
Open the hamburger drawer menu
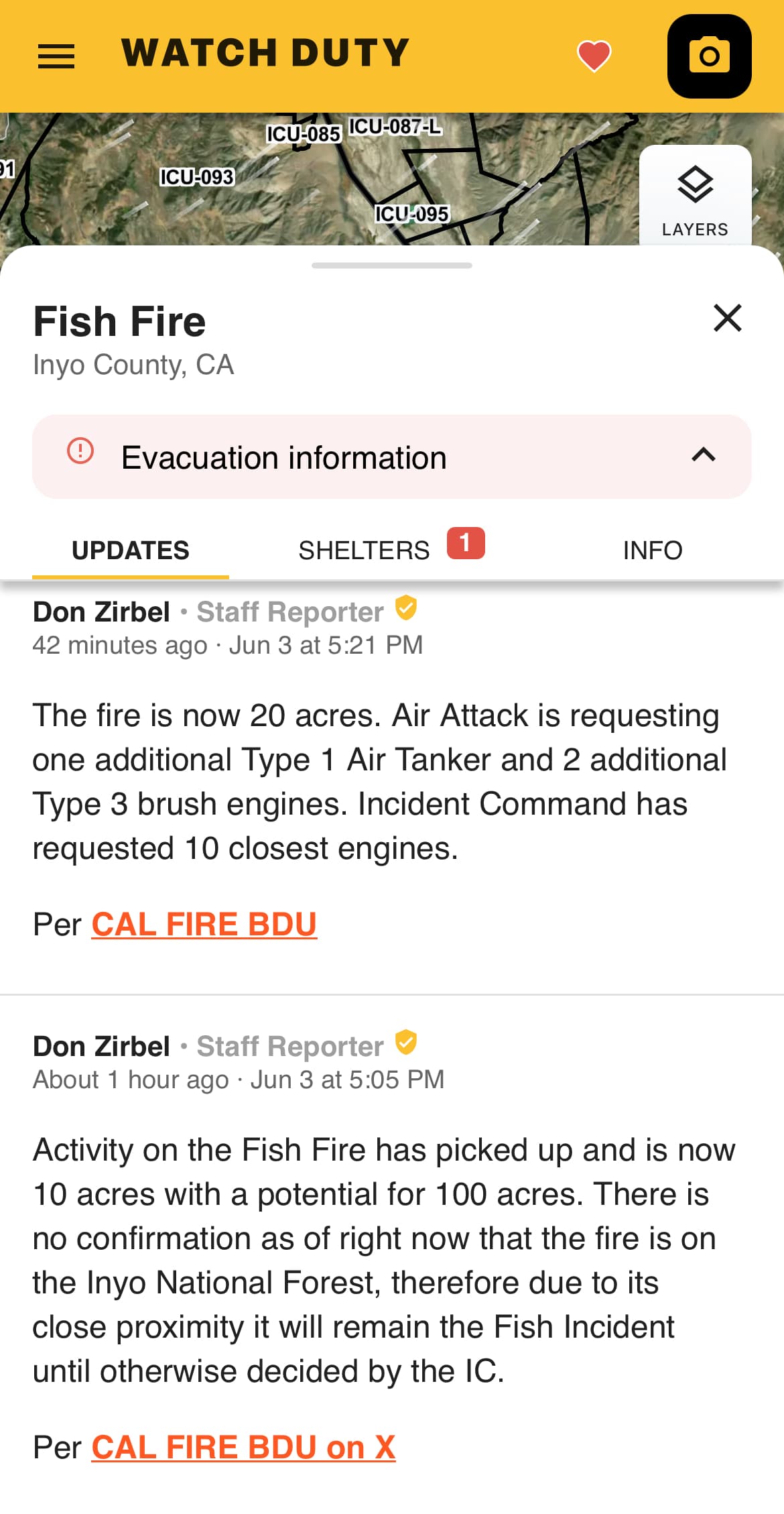point(56,56)
